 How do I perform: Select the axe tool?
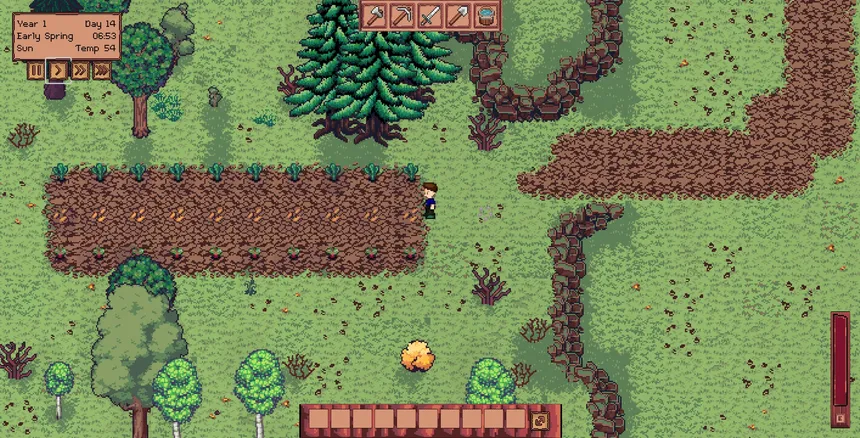375,15
